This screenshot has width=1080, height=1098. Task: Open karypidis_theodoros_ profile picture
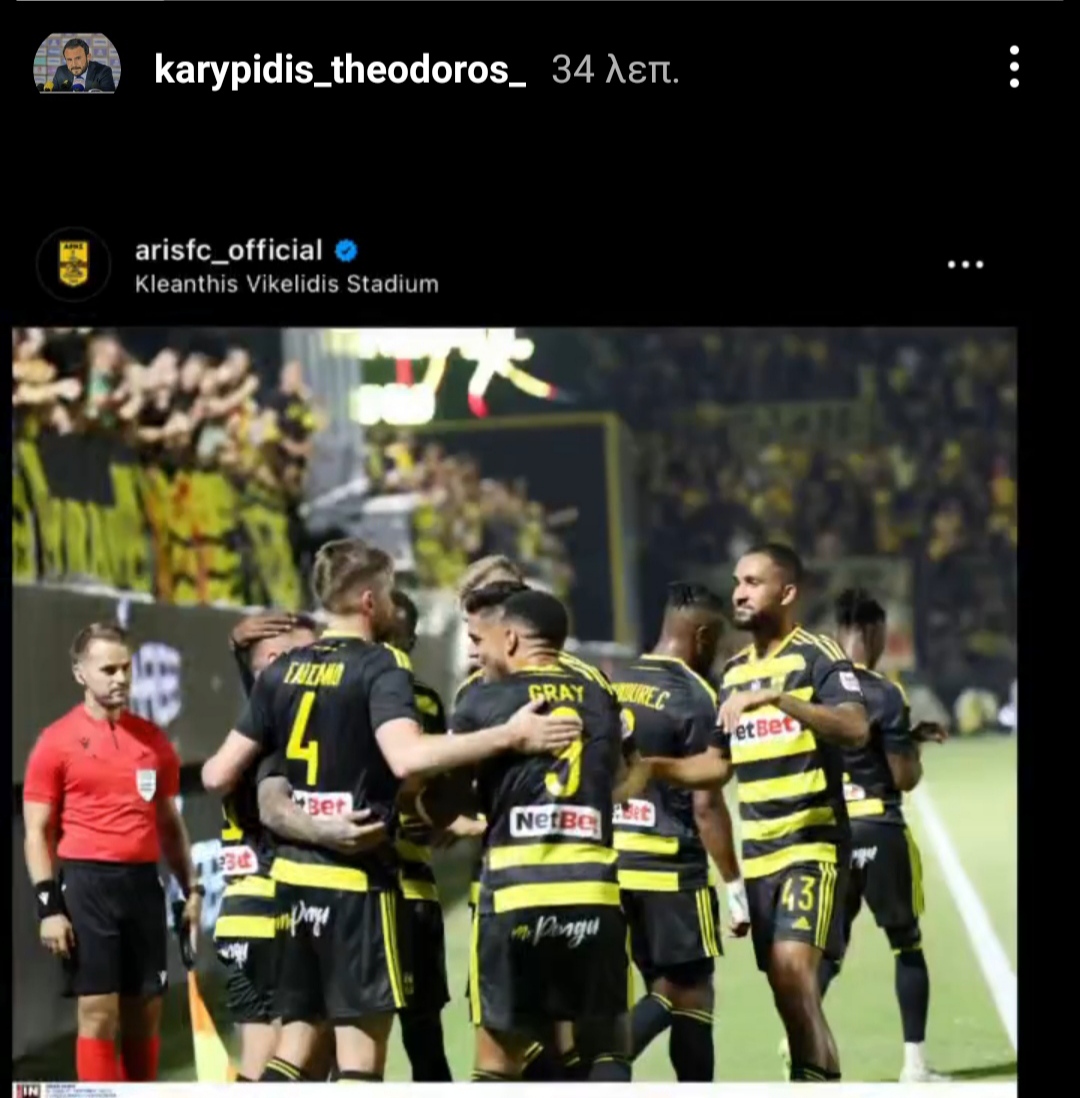pos(77,65)
